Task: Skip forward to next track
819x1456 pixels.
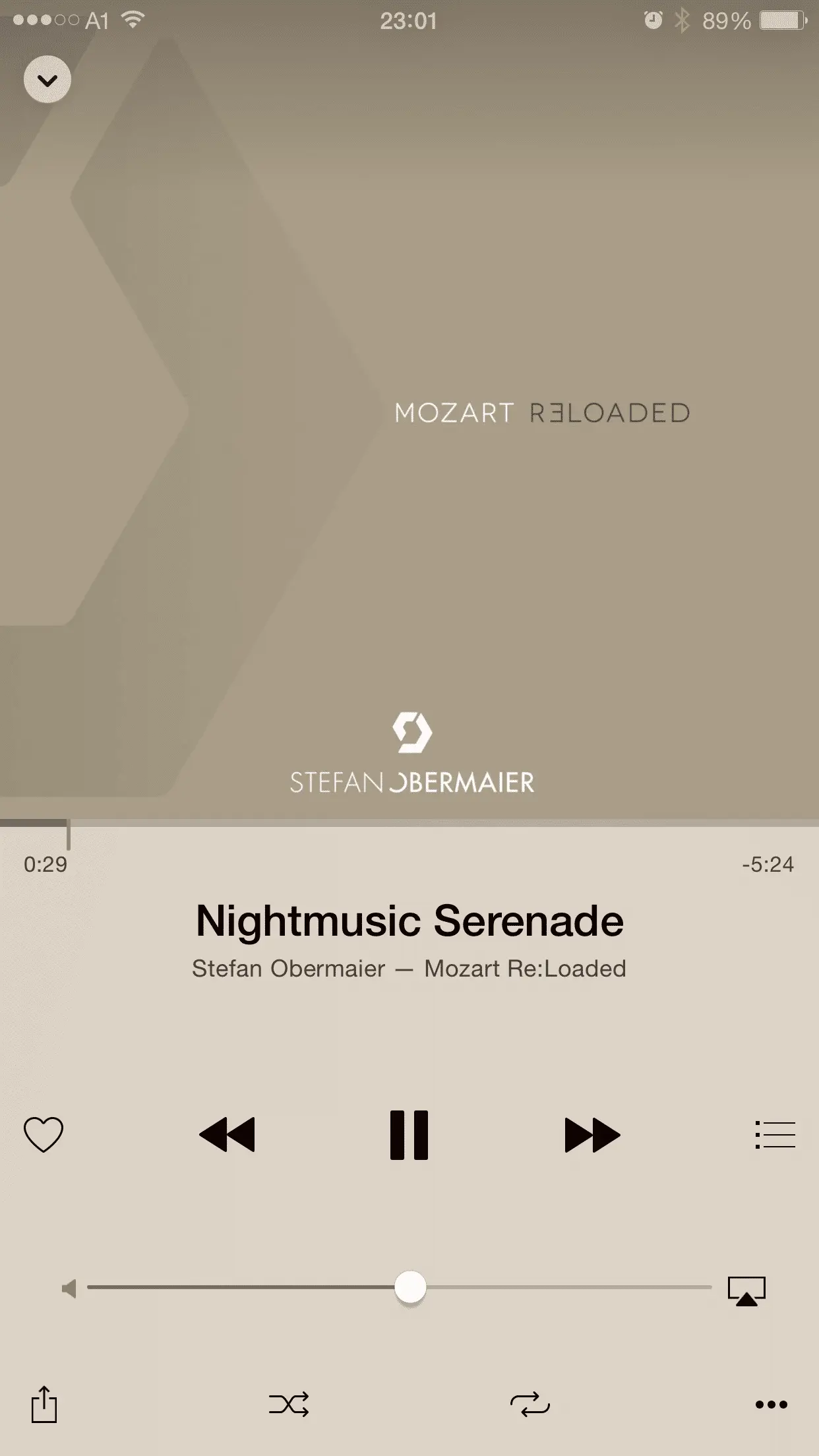Action: tap(592, 1135)
